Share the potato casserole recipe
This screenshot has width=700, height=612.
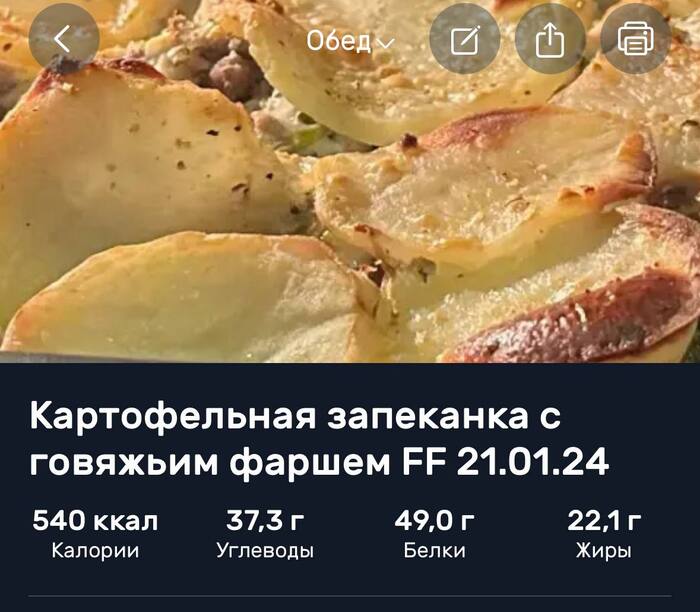pos(549,40)
